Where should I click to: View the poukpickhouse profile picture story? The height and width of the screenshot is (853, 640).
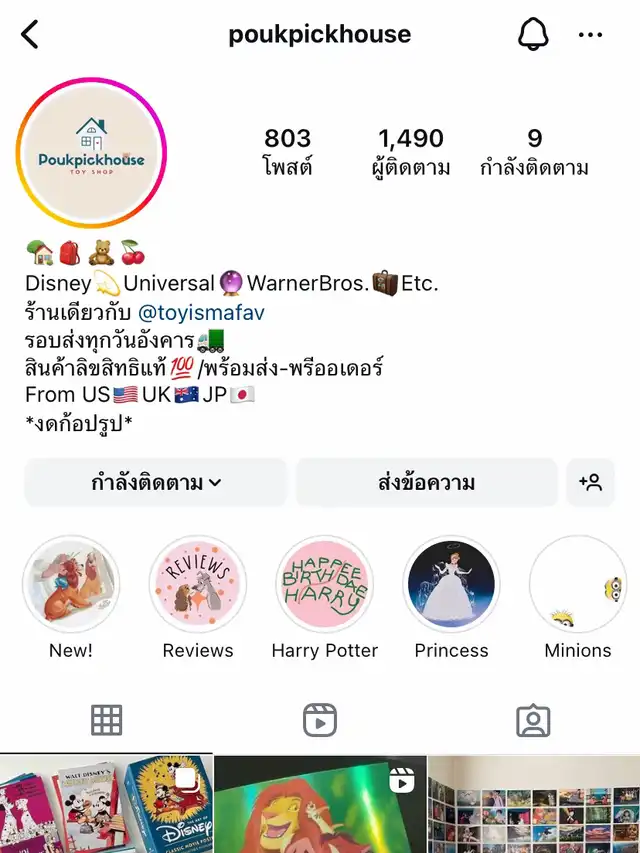(x=91, y=153)
